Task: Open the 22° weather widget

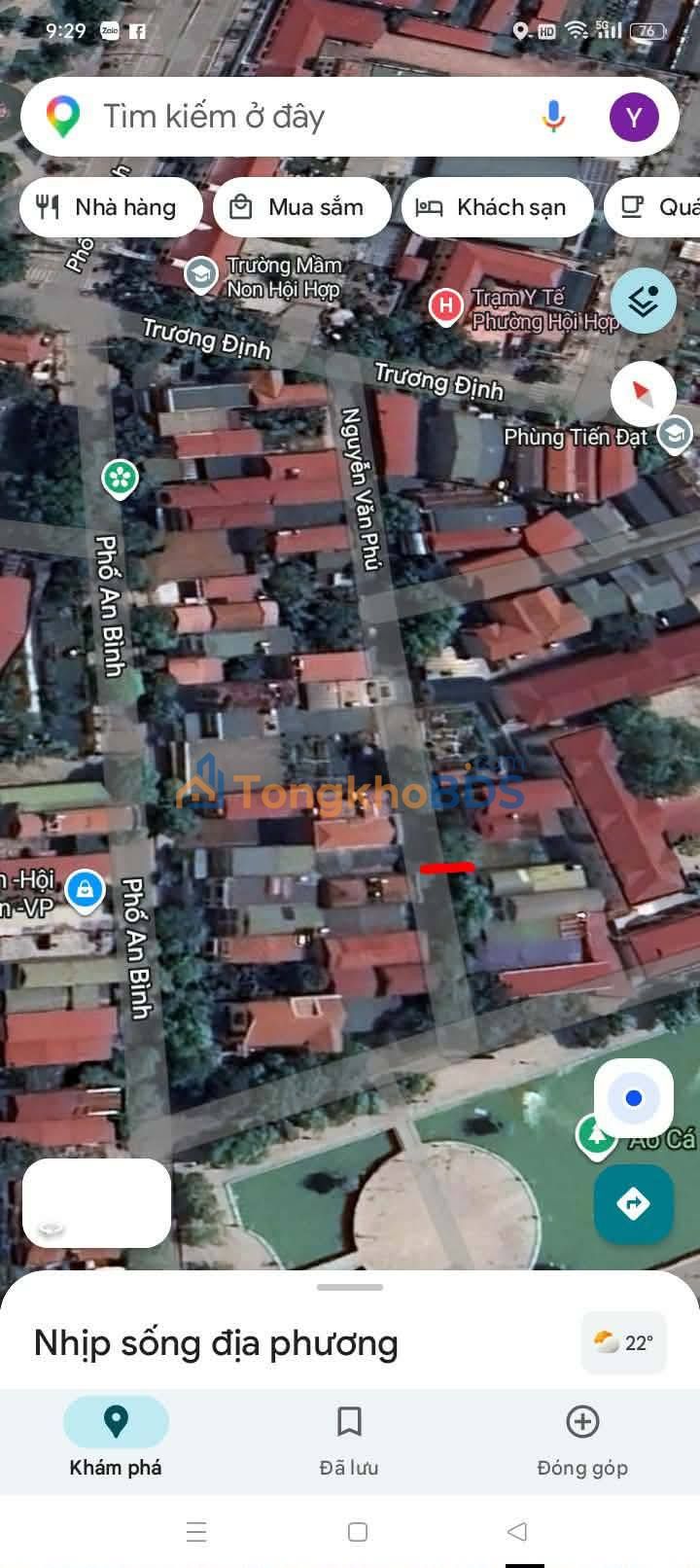Action: click(x=623, y=1343)
